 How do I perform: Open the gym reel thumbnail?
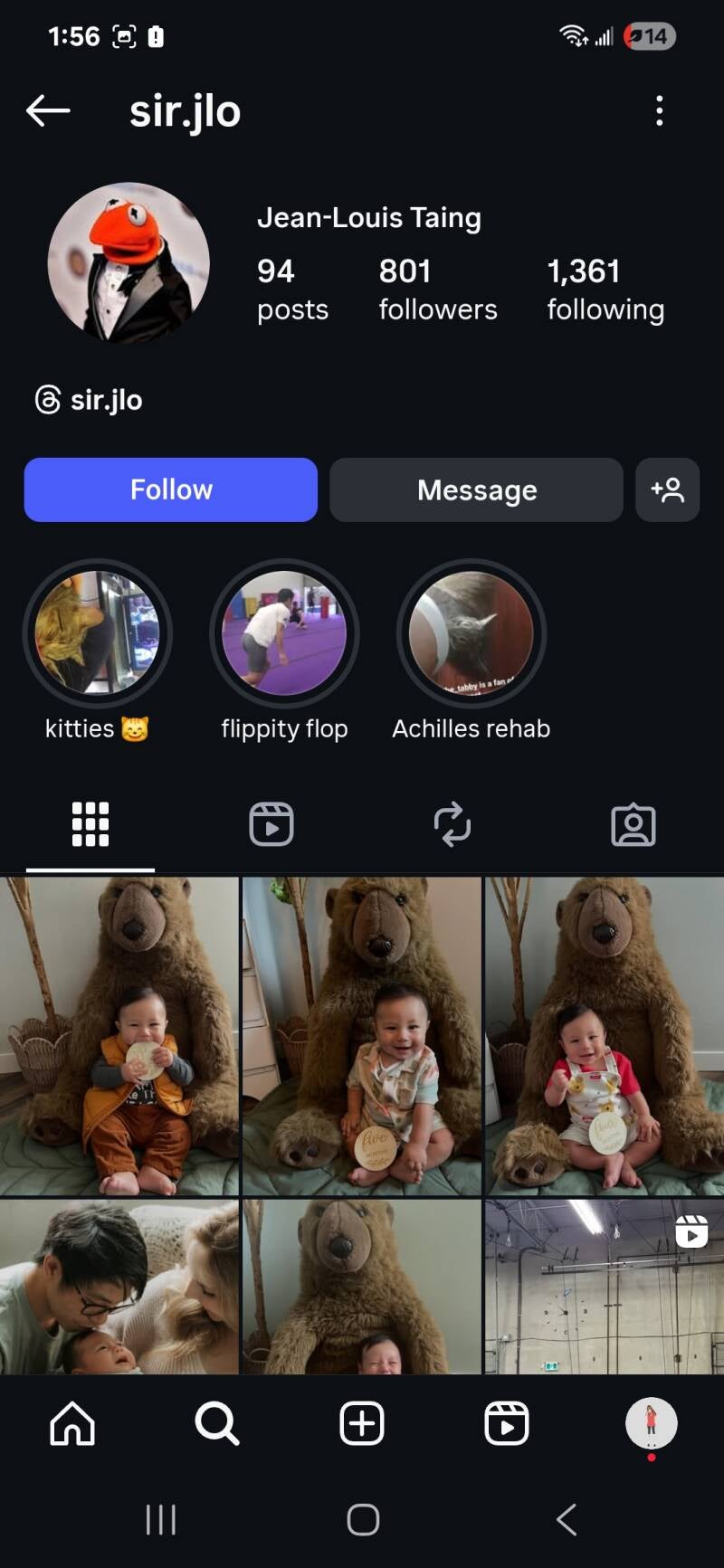(x=605, y=1287)
